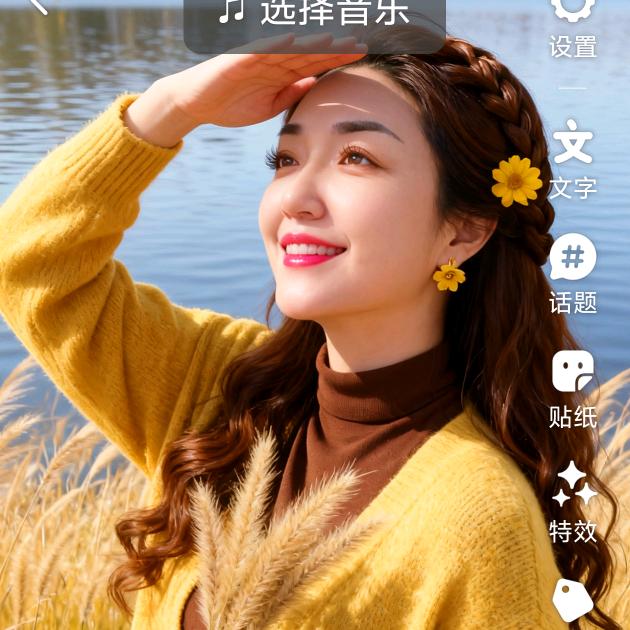Open the 贴纸 sticker panel

[x=573, y=388]
